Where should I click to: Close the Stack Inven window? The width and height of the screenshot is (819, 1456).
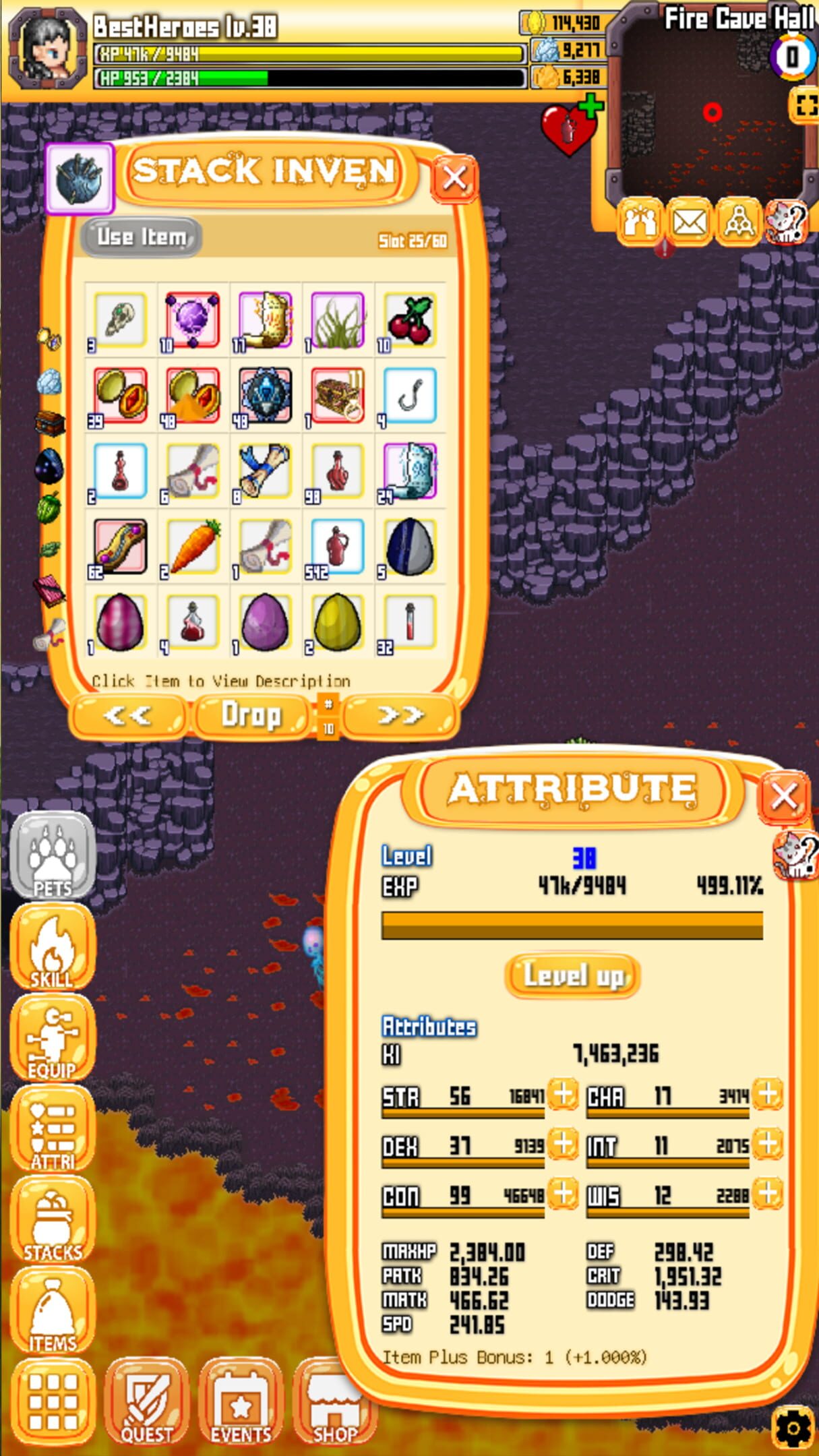[x=454, y=179]
